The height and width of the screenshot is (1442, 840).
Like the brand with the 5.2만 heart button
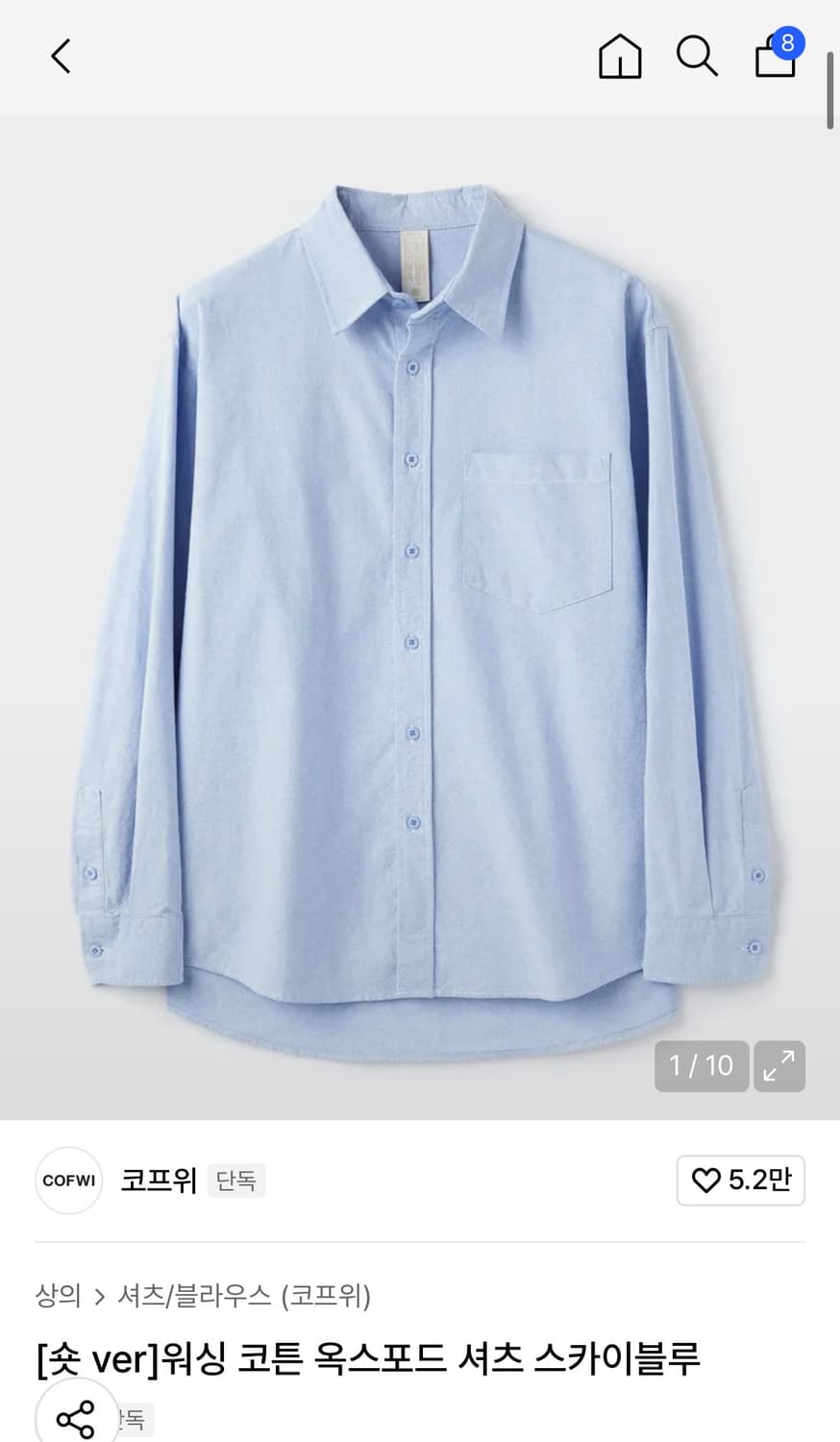[741, 1181]
